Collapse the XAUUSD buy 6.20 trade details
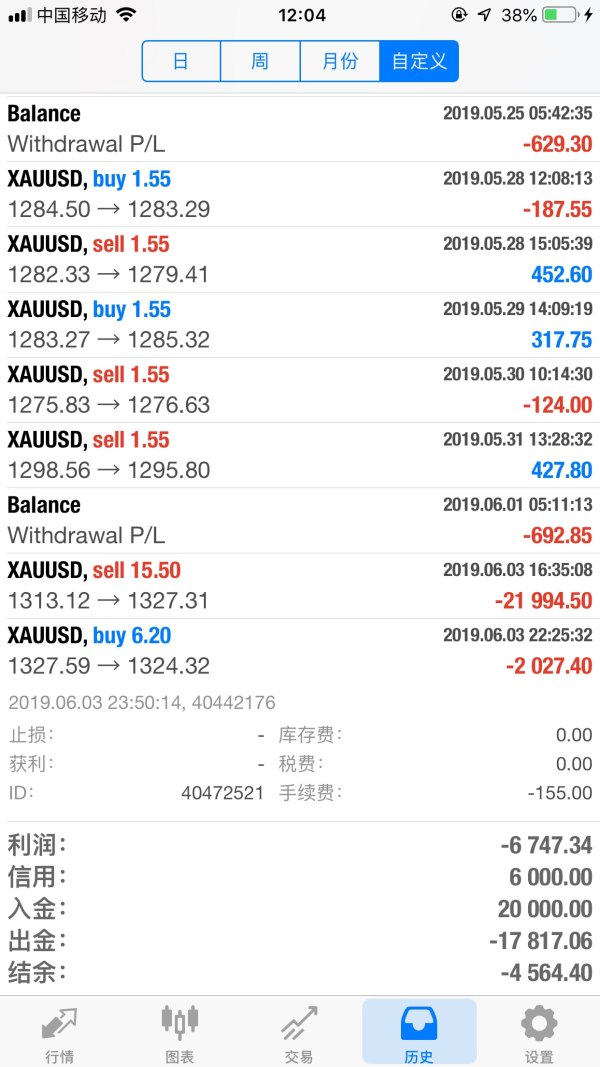Image resolution: width=600 pixels, height=1067 pixels. 300,650
